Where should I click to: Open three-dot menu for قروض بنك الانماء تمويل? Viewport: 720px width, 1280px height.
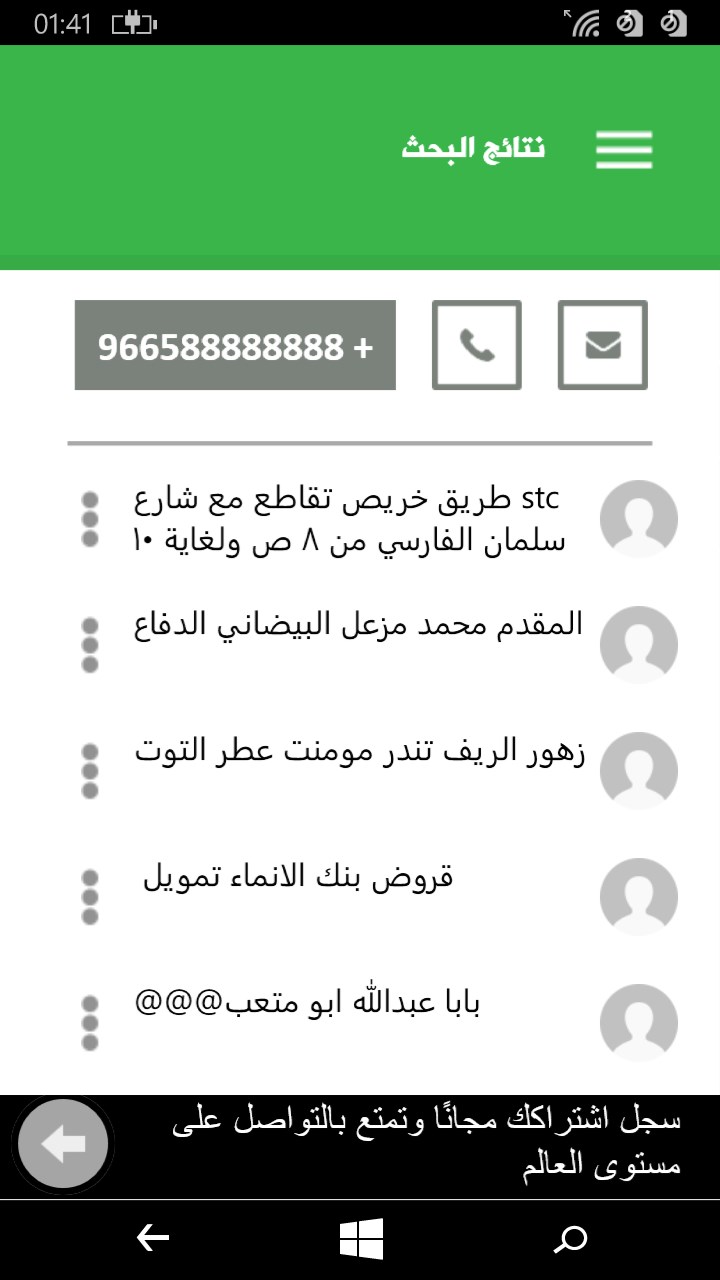pyautogui.click(x=90, y=897)
